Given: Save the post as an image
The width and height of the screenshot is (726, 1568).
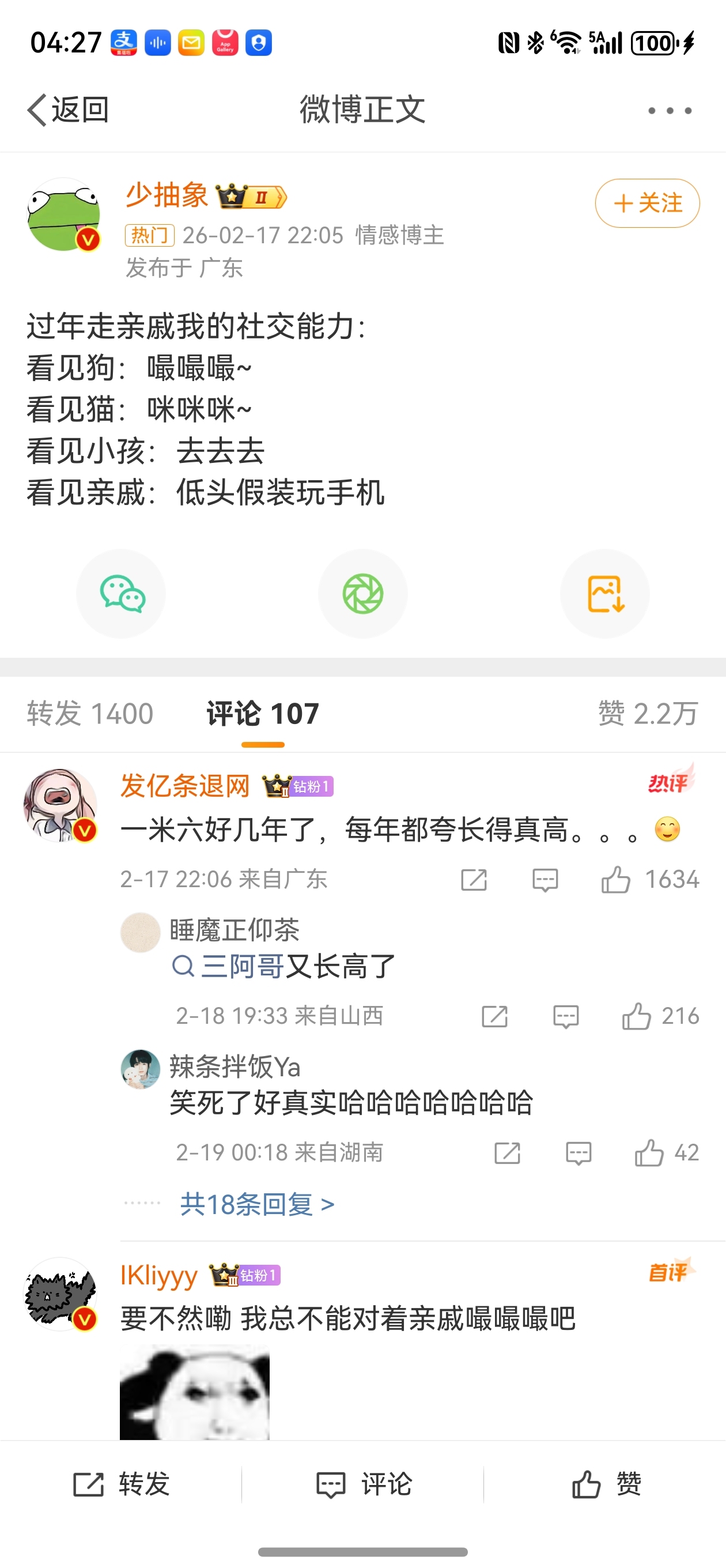Looking at the screenshot, I should click(605, 594).
